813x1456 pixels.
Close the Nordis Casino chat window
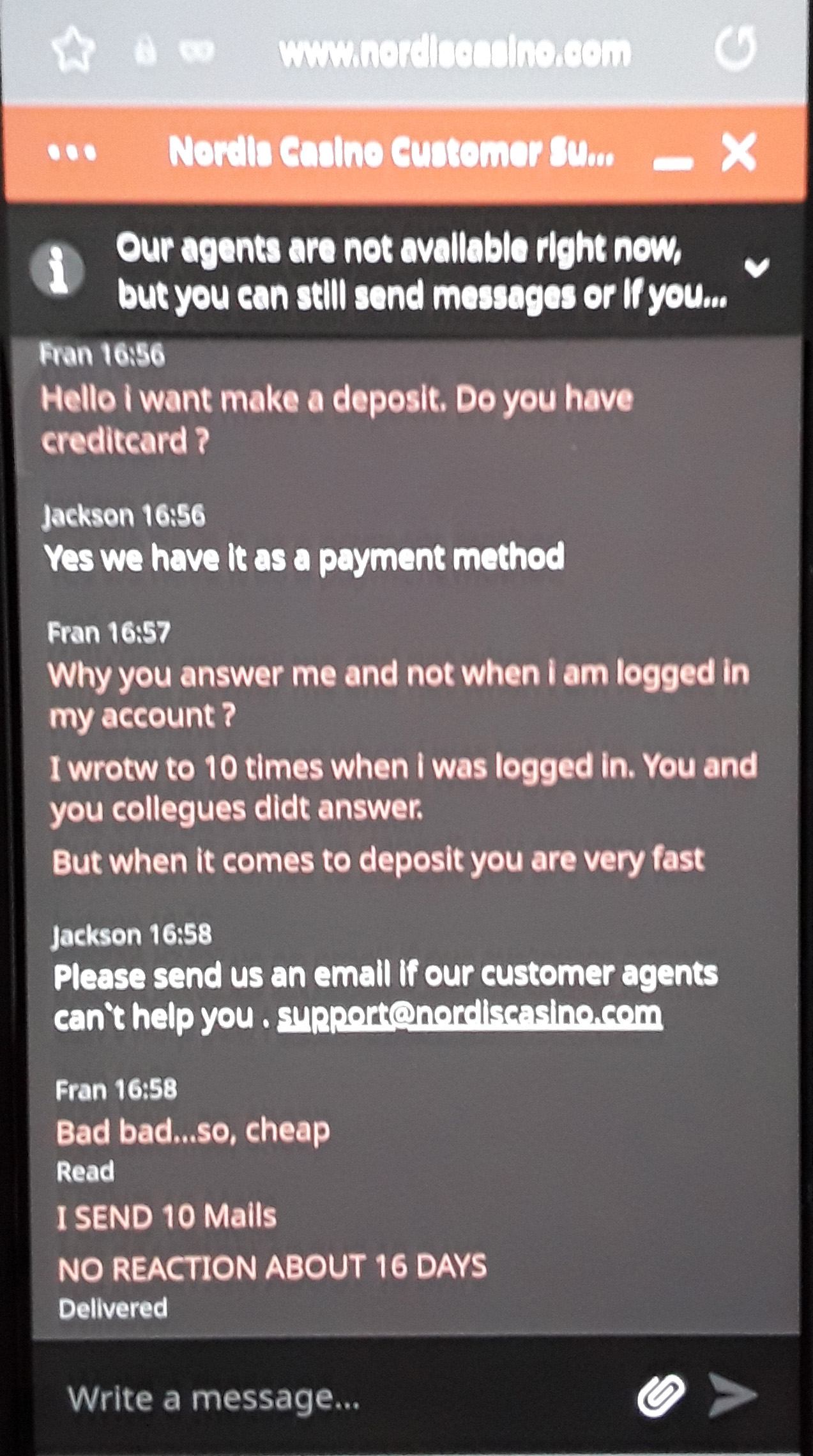(738, 153)
